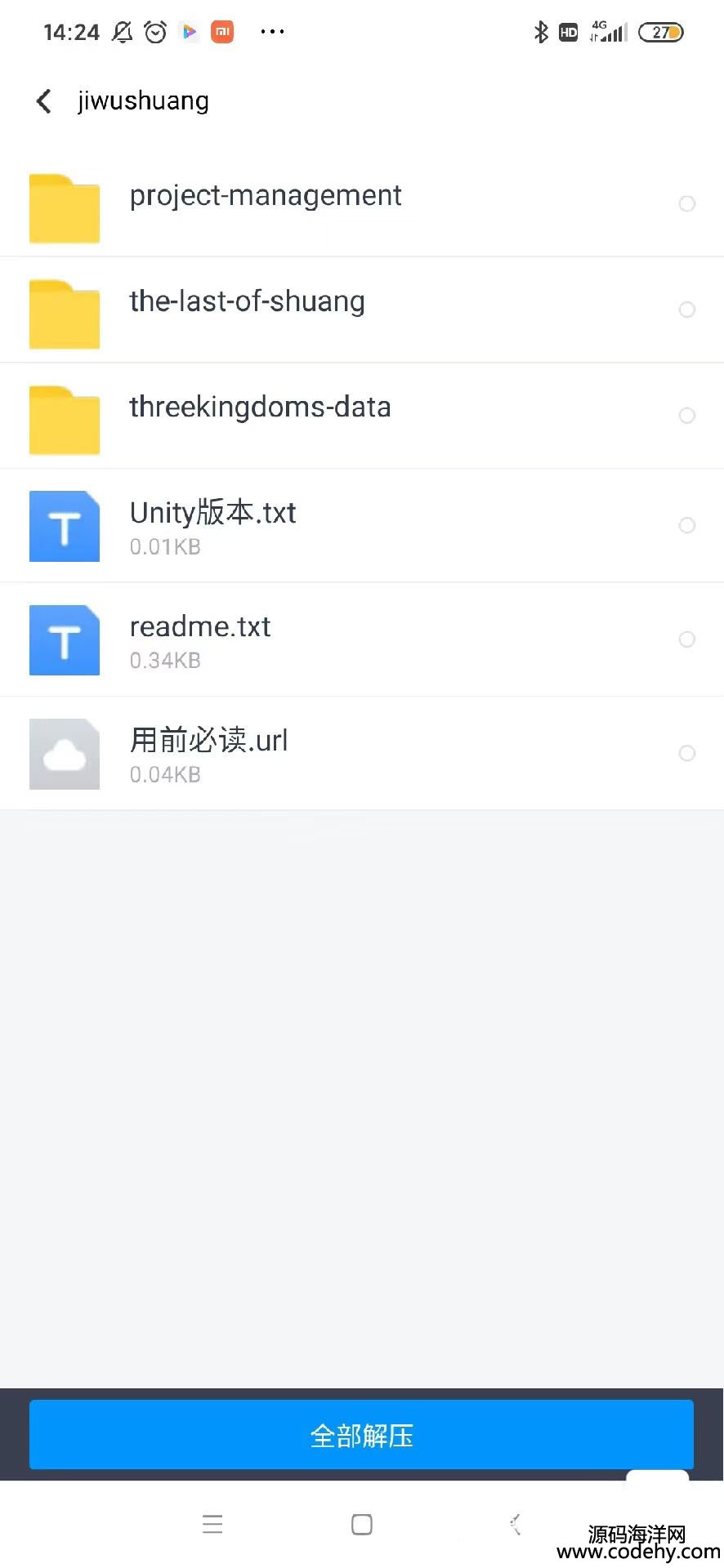Viewport: 724px width, 1568px height.
Task: Select the the-last-of-shuang radio circle
Action: (x=687, y=310)
